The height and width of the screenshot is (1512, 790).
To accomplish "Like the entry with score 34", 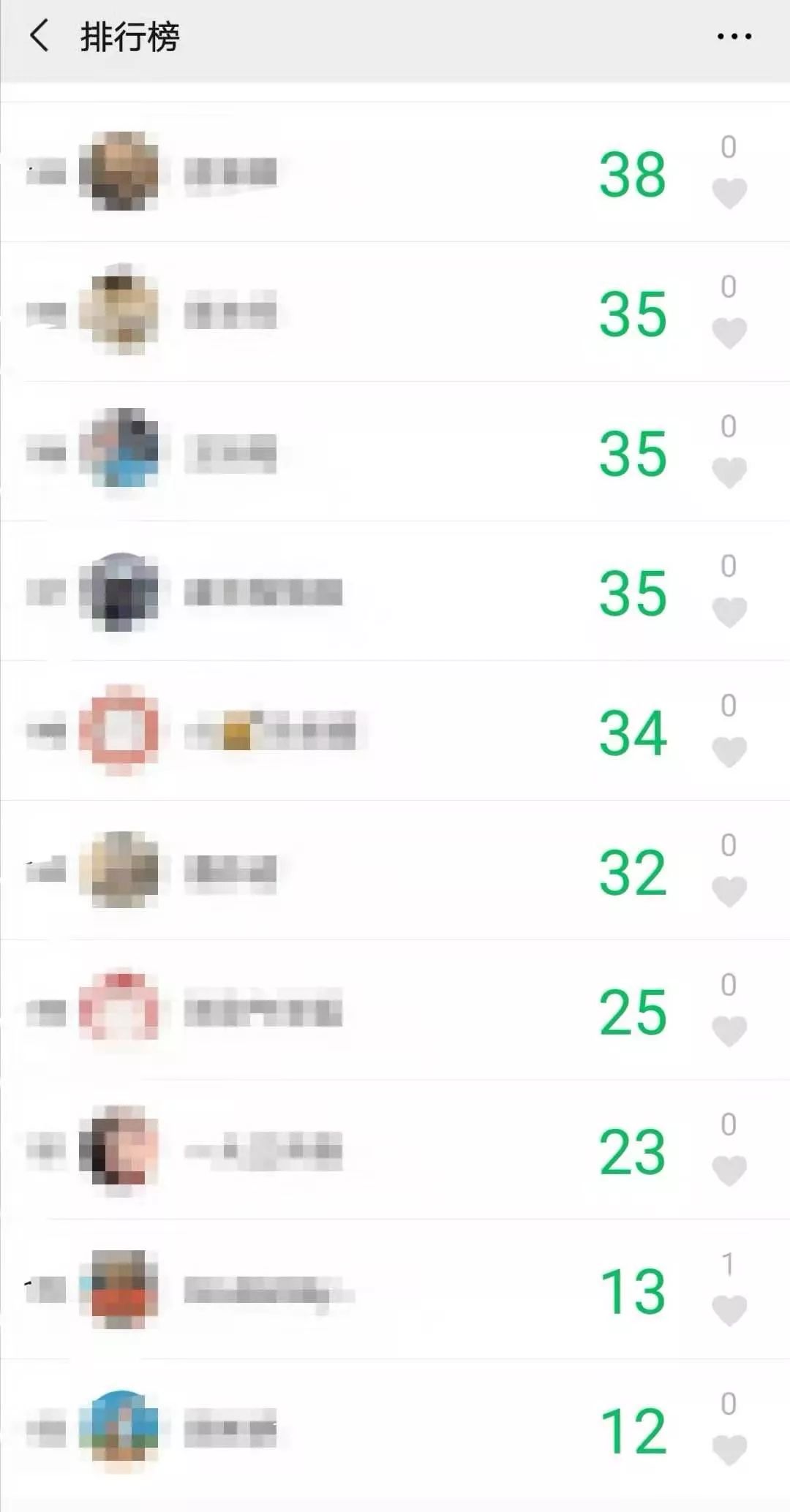I will (729, 752).
